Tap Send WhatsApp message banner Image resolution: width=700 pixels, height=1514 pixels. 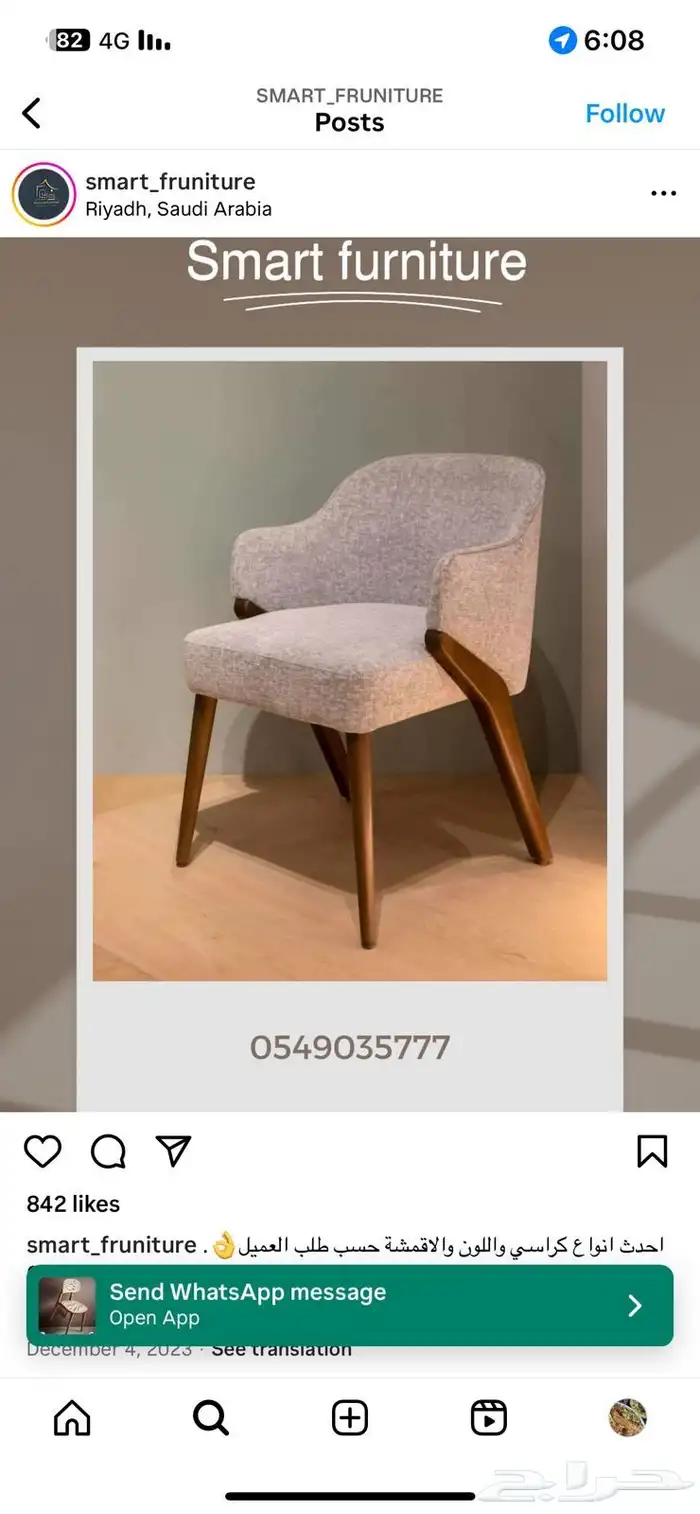click(x=350, y=1304)
